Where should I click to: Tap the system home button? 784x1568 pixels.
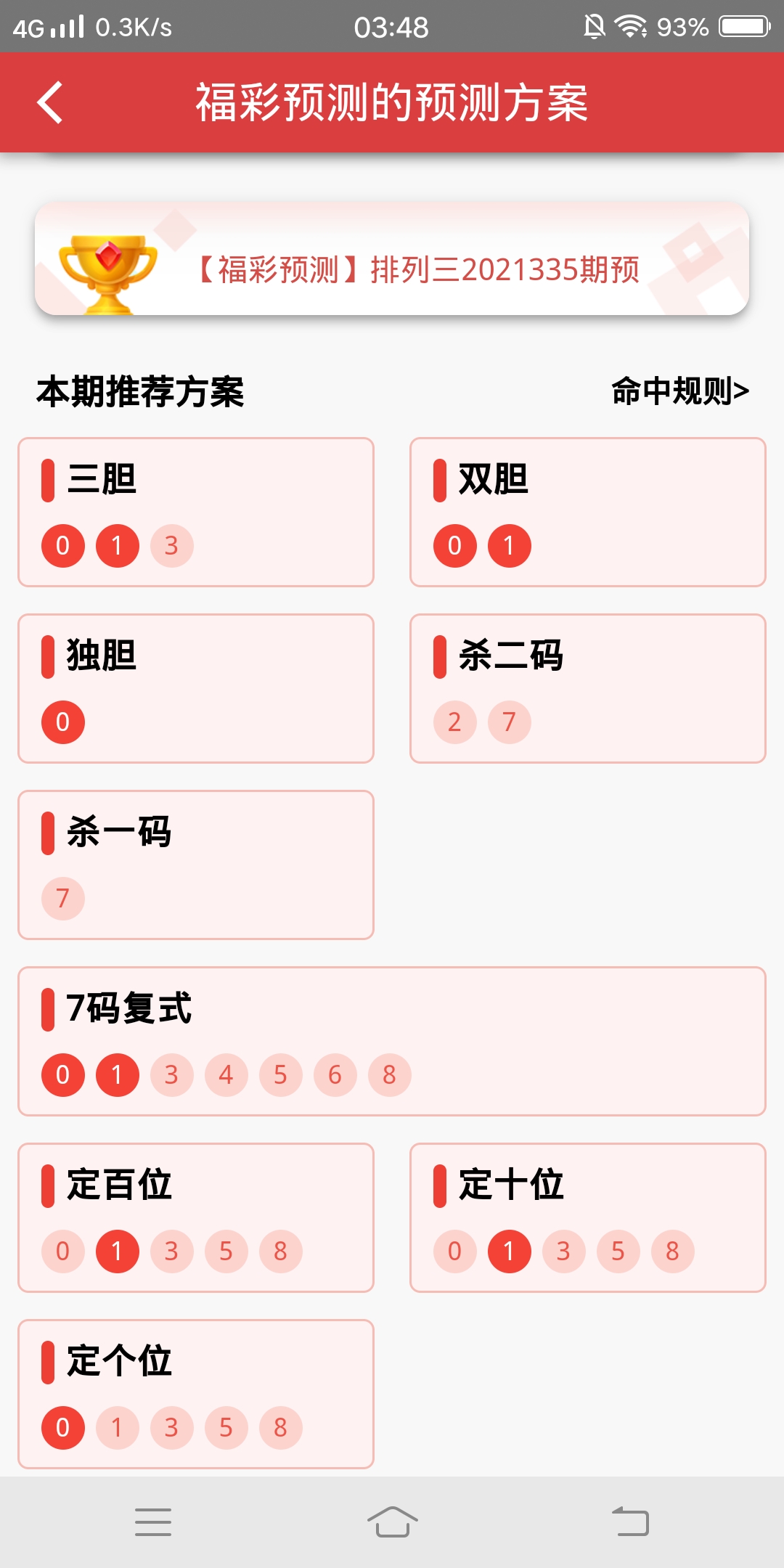click(392, 1522)
